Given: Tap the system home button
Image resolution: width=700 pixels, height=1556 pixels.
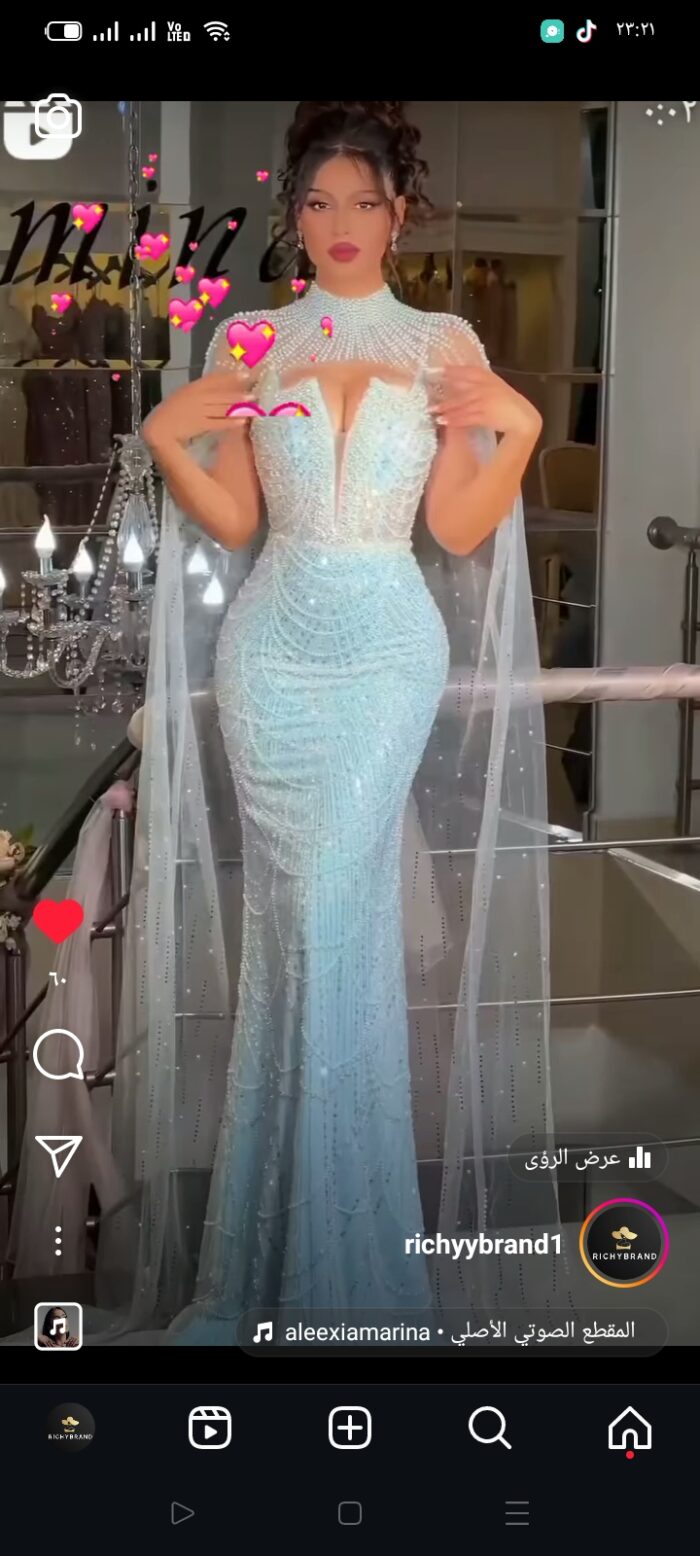Looking at the screenshot, I should pyautogui.click(x=349, y=1513).
